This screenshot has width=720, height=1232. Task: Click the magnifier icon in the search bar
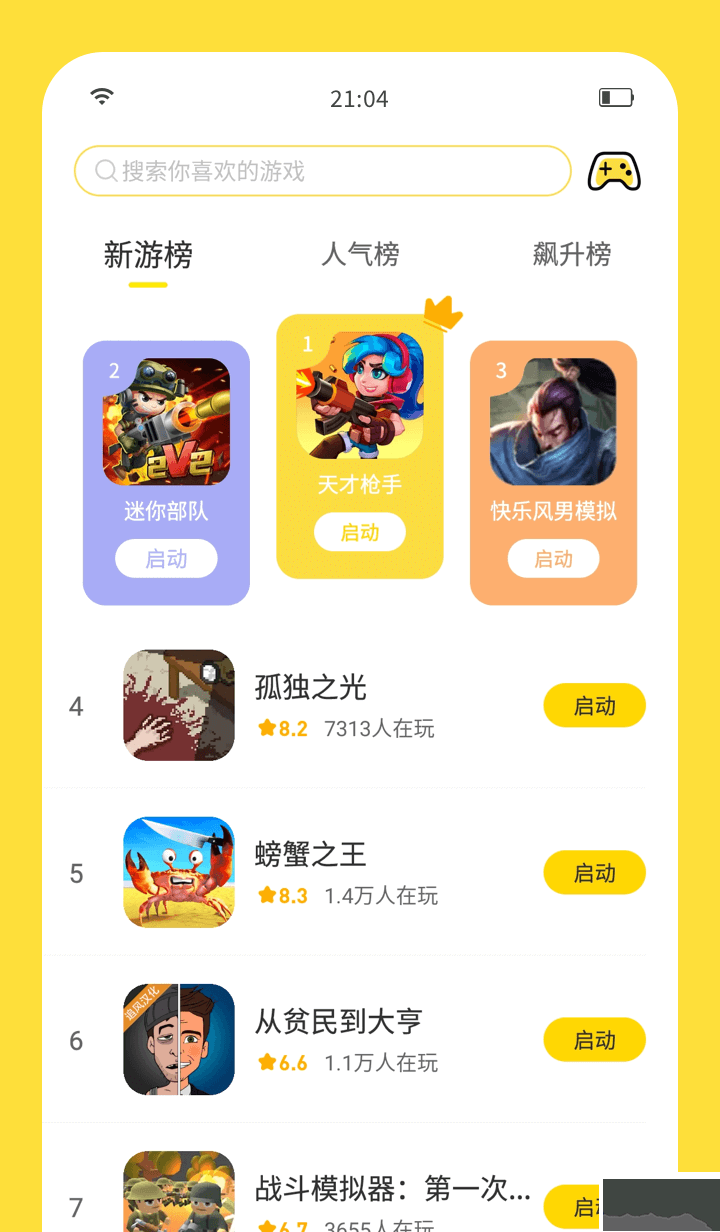104,170
